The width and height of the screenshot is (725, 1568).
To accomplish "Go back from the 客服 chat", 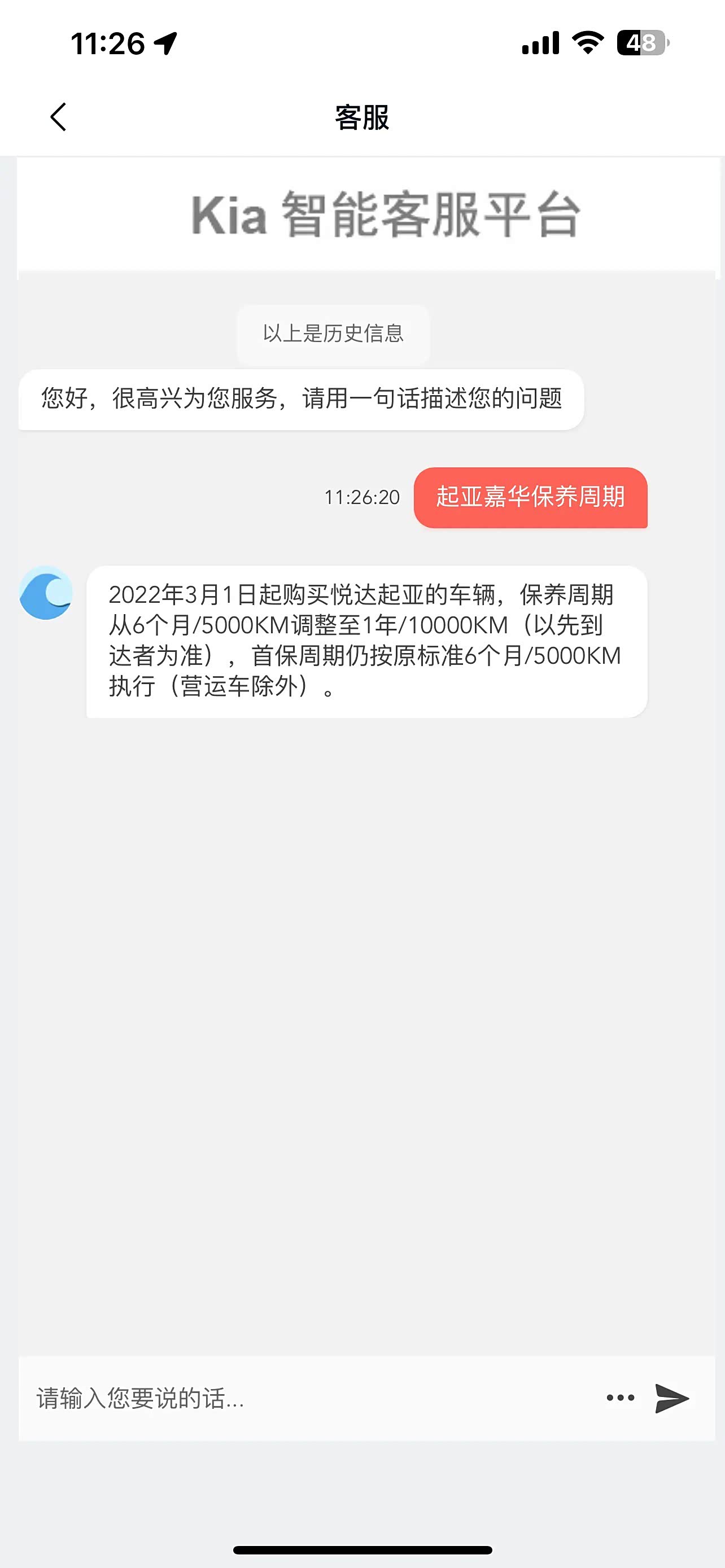I will pos(58,117).
